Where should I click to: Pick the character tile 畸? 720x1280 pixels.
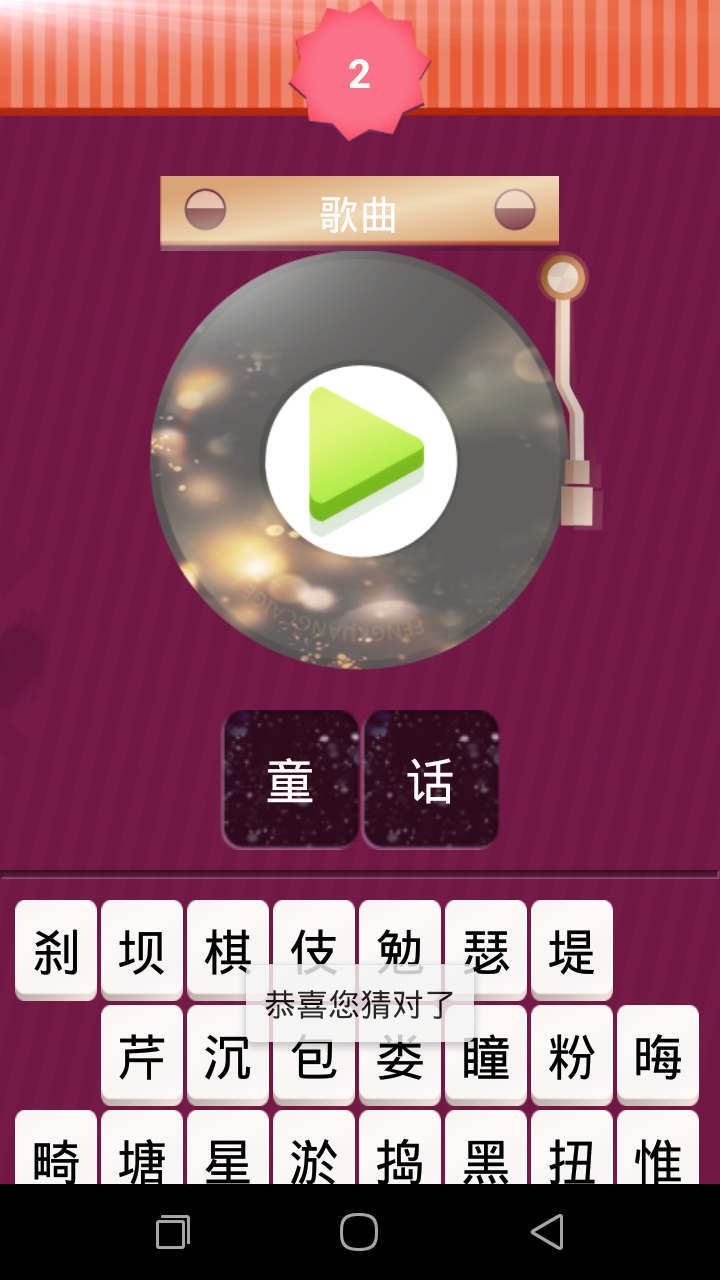[56, 1155]
